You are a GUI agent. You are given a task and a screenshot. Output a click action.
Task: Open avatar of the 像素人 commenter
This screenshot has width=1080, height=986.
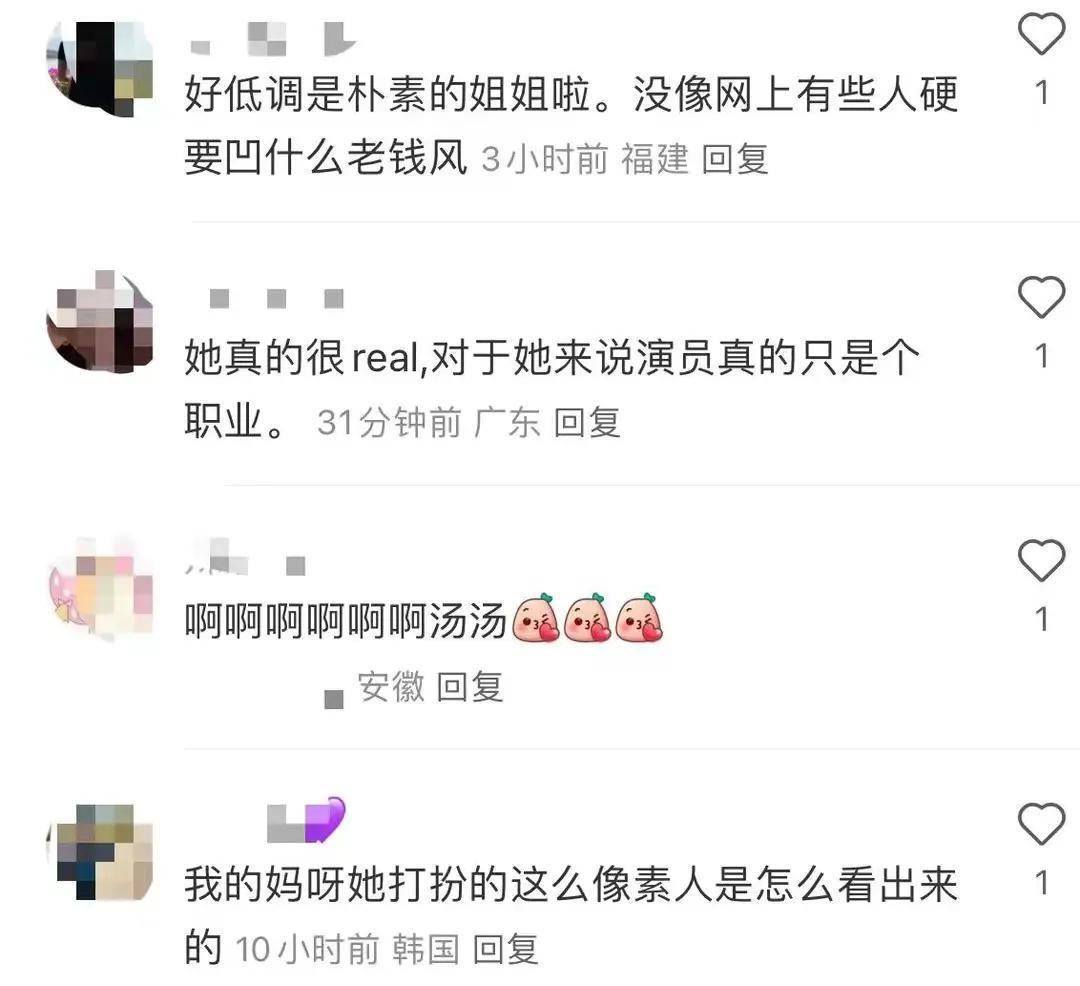click(x=99, y=850)
